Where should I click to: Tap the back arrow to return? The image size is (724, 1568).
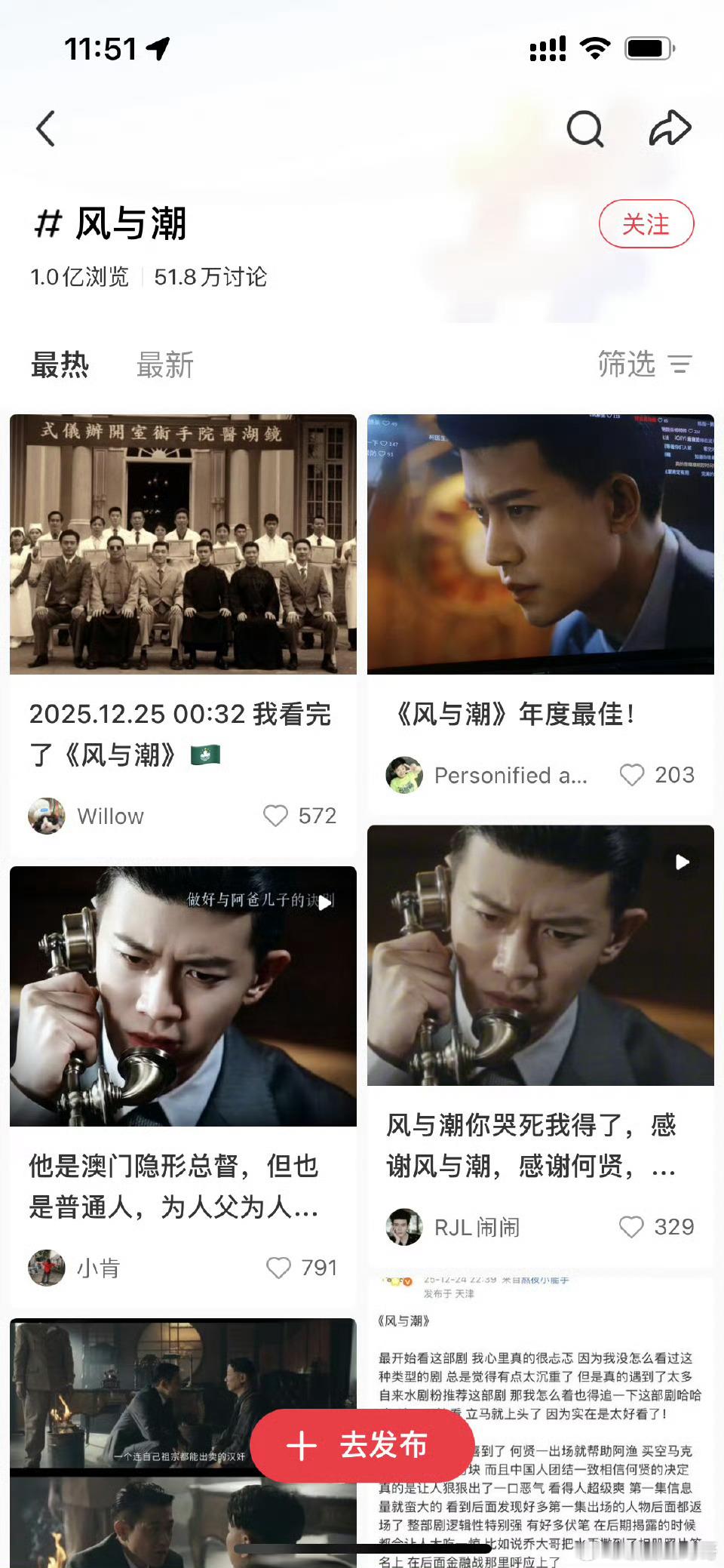point(45,128)
